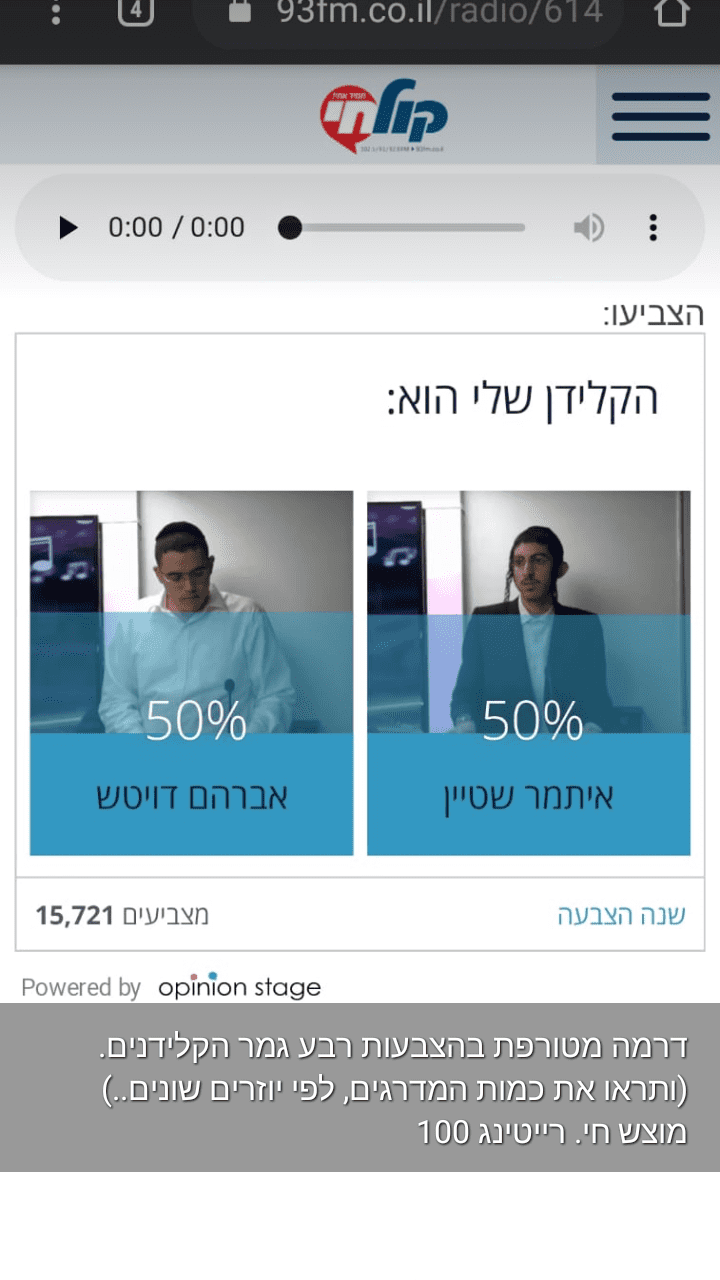Vote for אברהם דויטש

(x=192, y=673)
